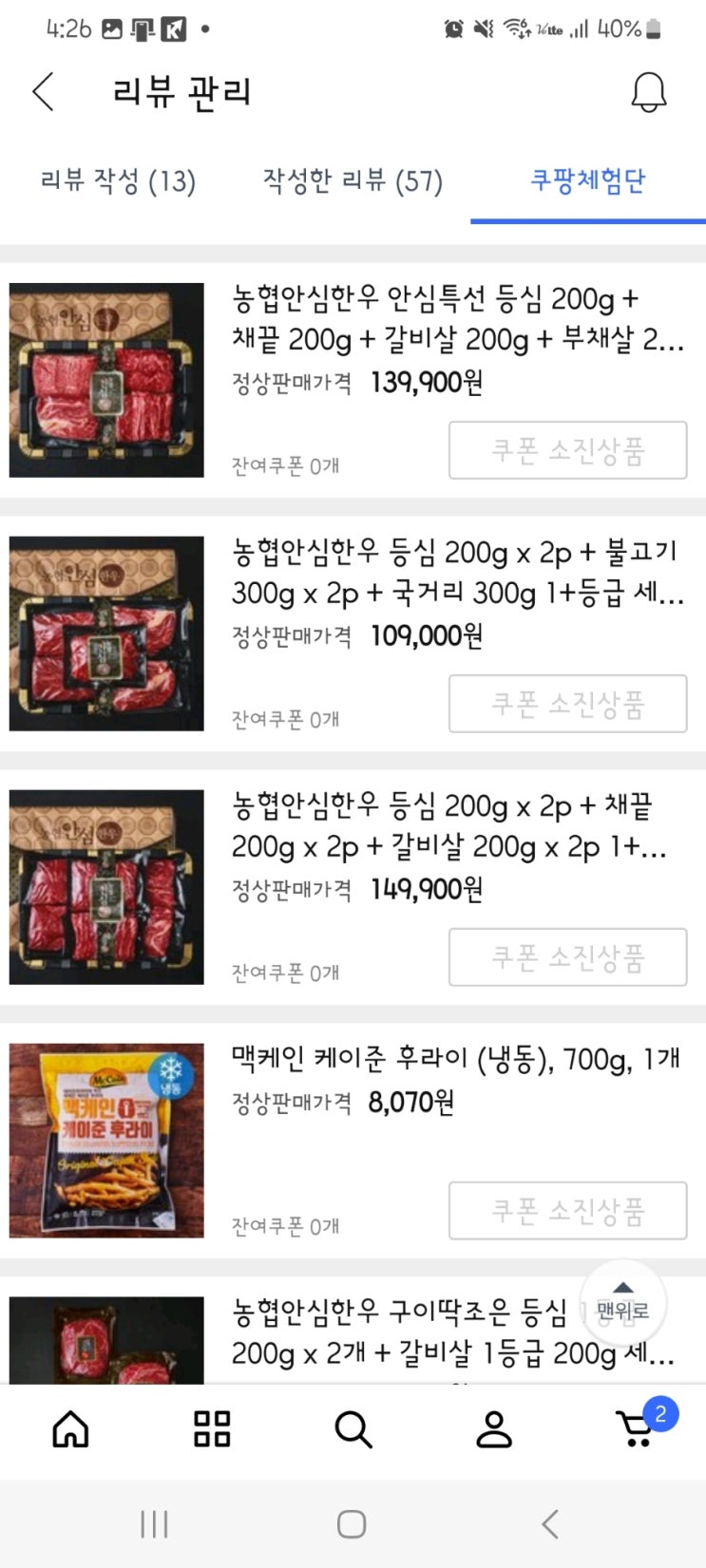Image resolution: width=706 pixels, height=1568 pixels.
Task: Select the 쿠팡체험단 tab
Action: pyautogui.click(x=587, y=180)
